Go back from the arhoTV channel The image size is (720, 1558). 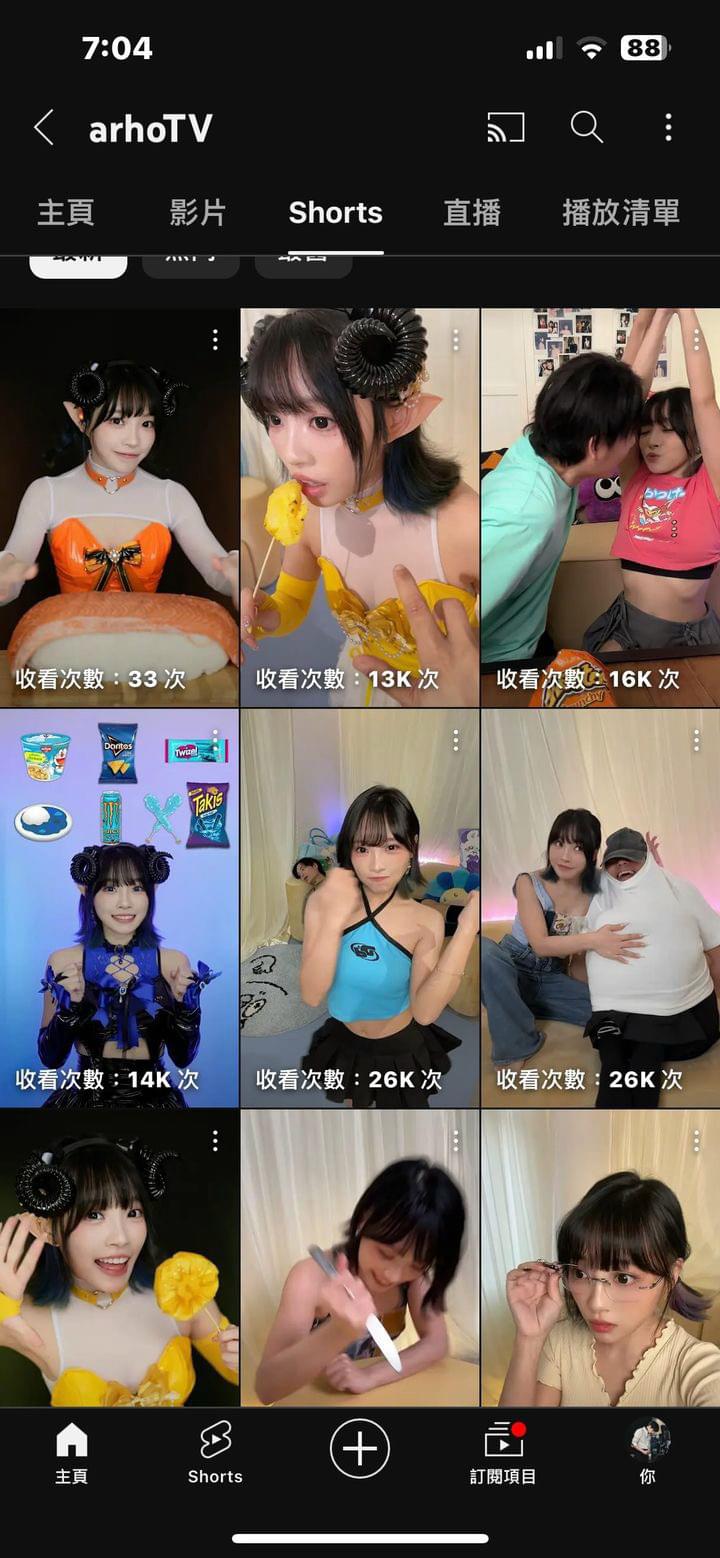(43, 128)
